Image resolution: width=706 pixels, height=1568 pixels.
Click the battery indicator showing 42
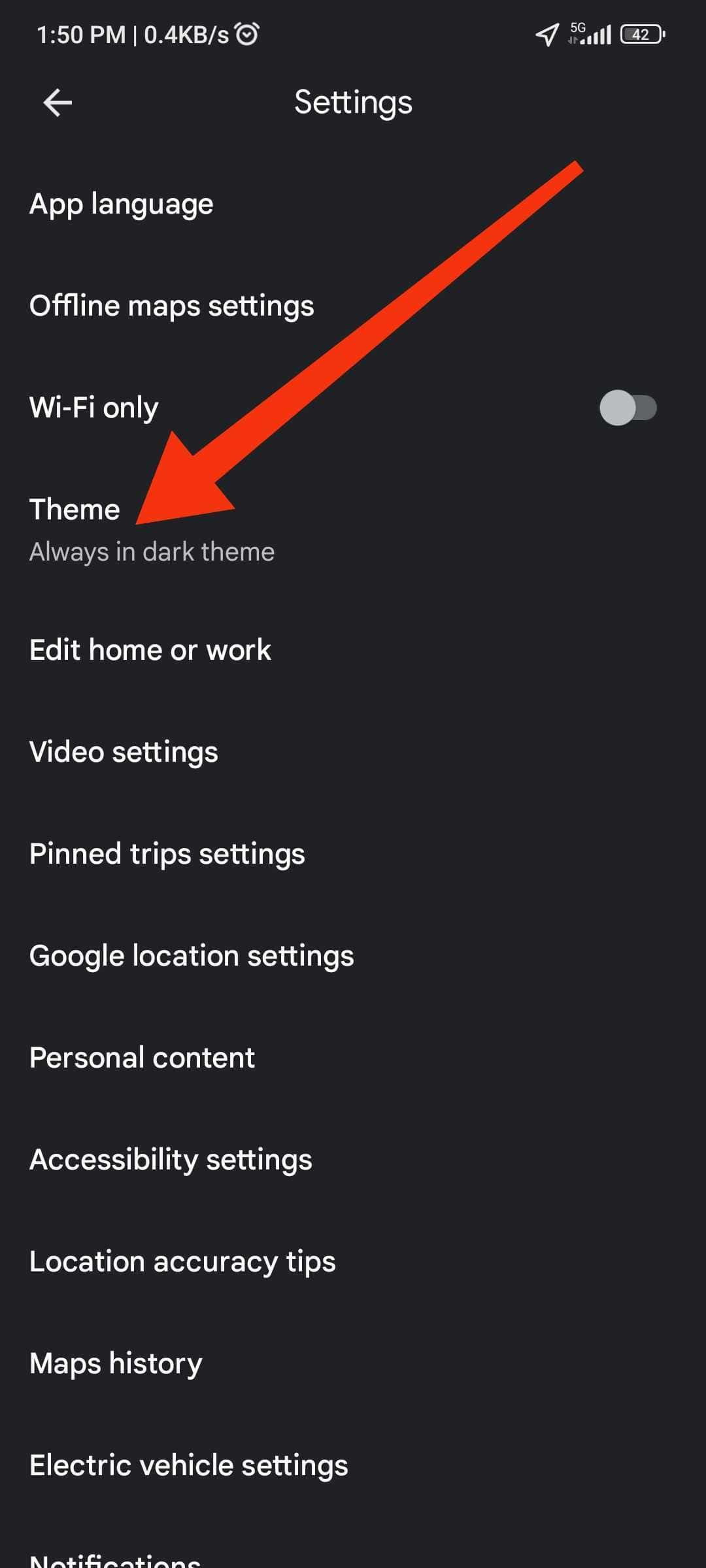(x=639, y=34)
